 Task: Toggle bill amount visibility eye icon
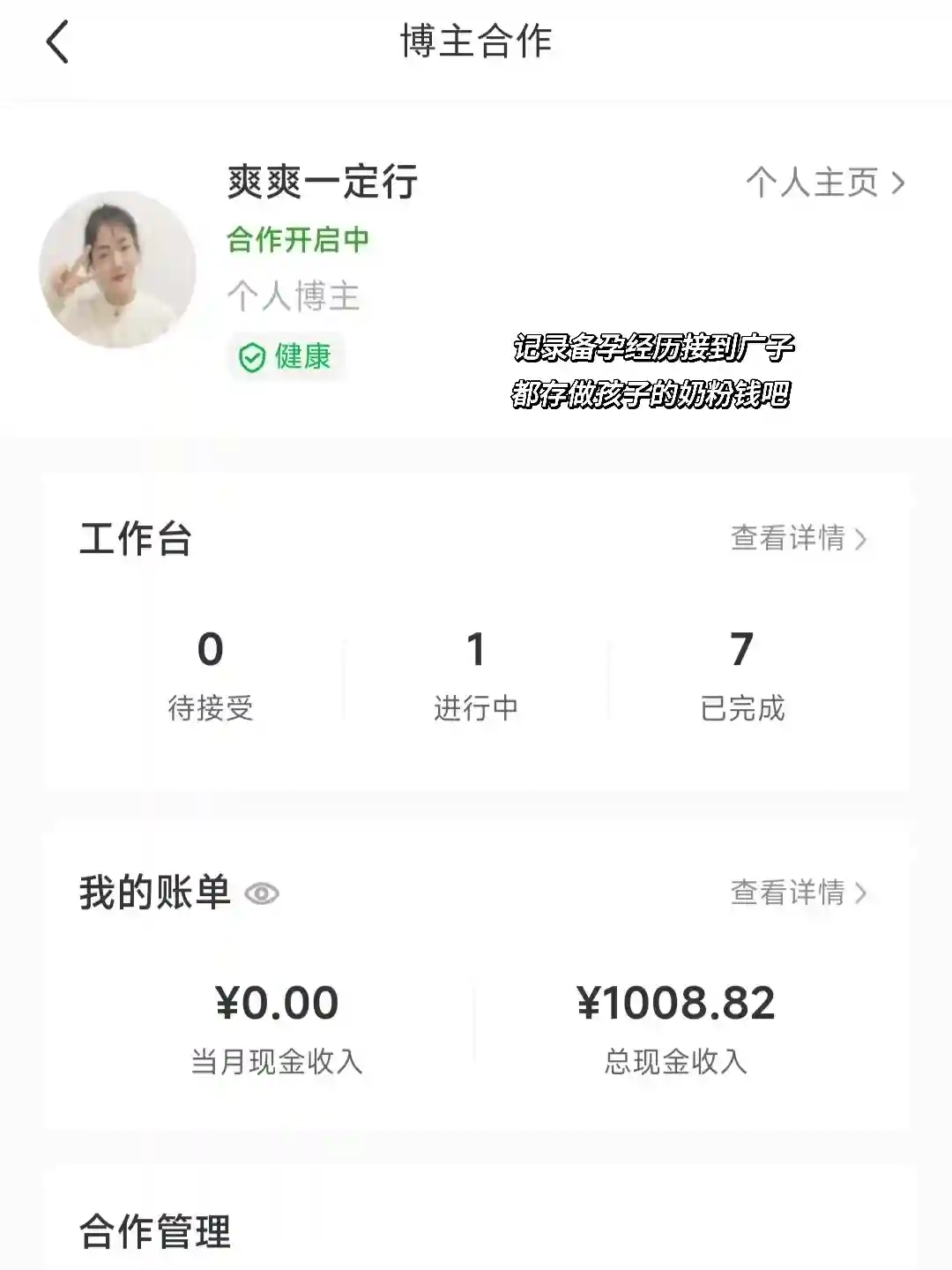[262, 893]
